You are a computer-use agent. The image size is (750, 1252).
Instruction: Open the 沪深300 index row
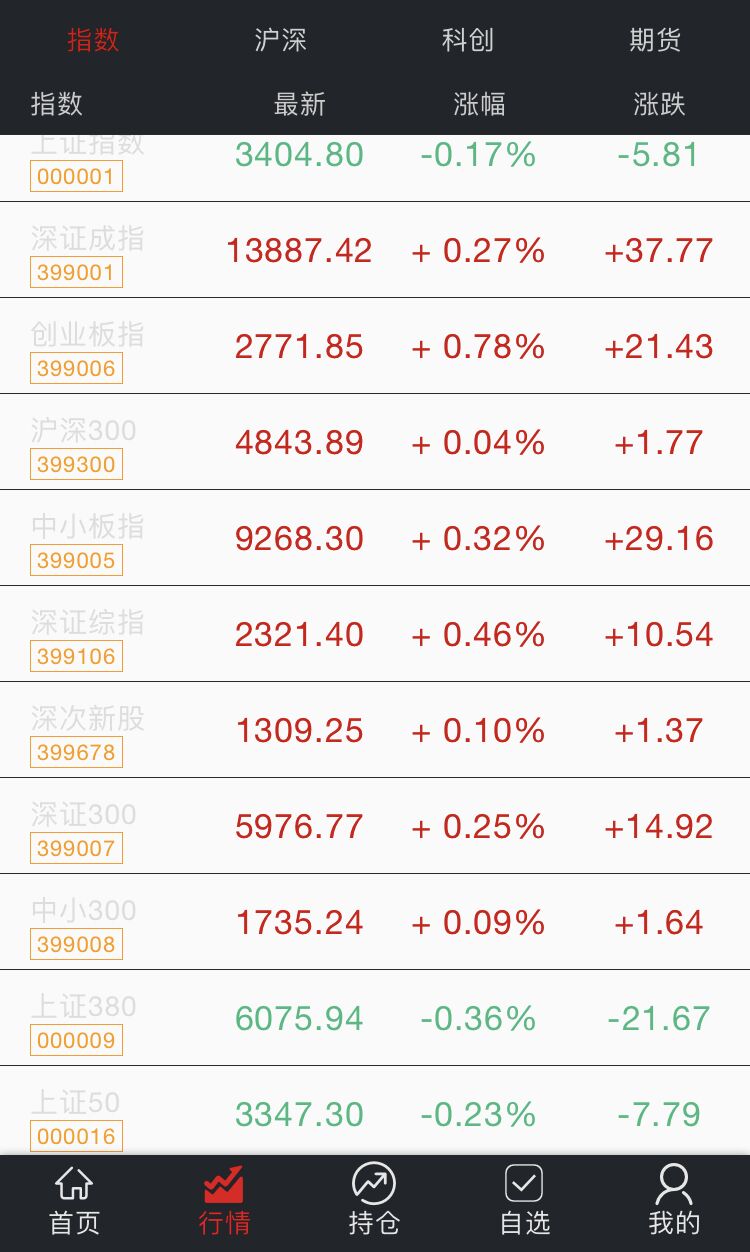[x=375, y=442]
